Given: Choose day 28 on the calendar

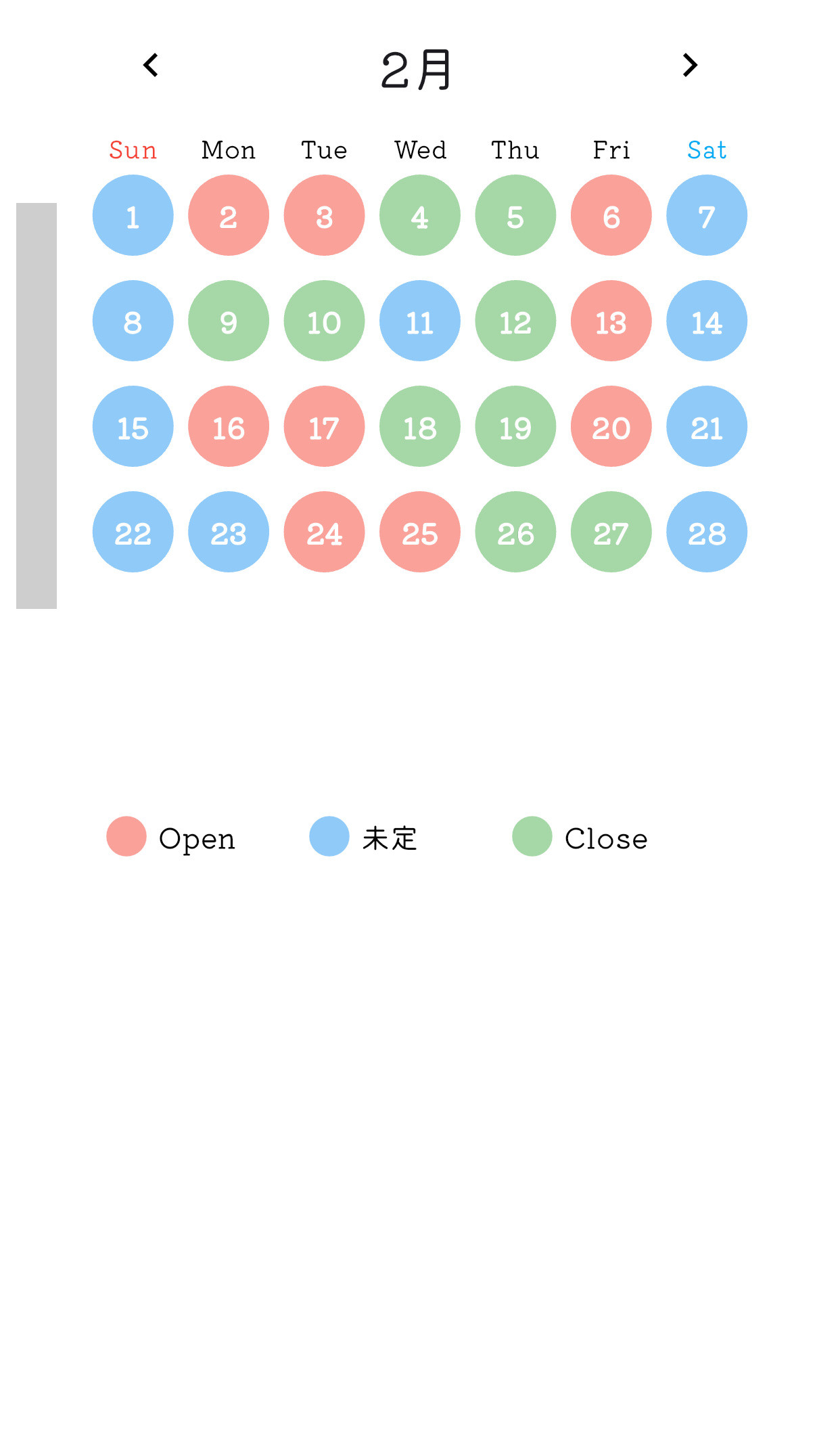Looking at the screenshot, I should [707, 532].
